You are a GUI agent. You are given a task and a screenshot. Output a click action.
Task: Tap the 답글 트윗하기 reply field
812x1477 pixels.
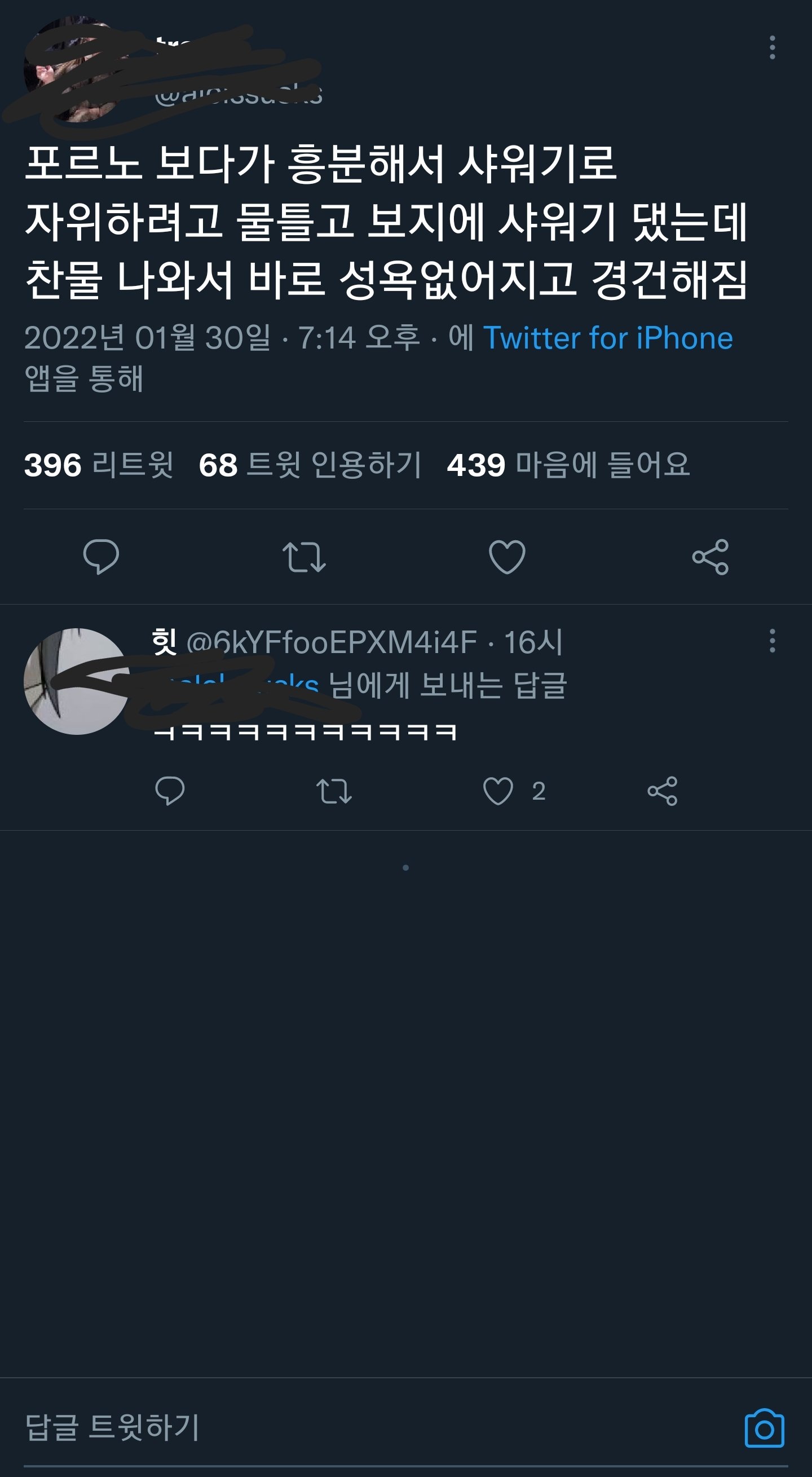344,1428
